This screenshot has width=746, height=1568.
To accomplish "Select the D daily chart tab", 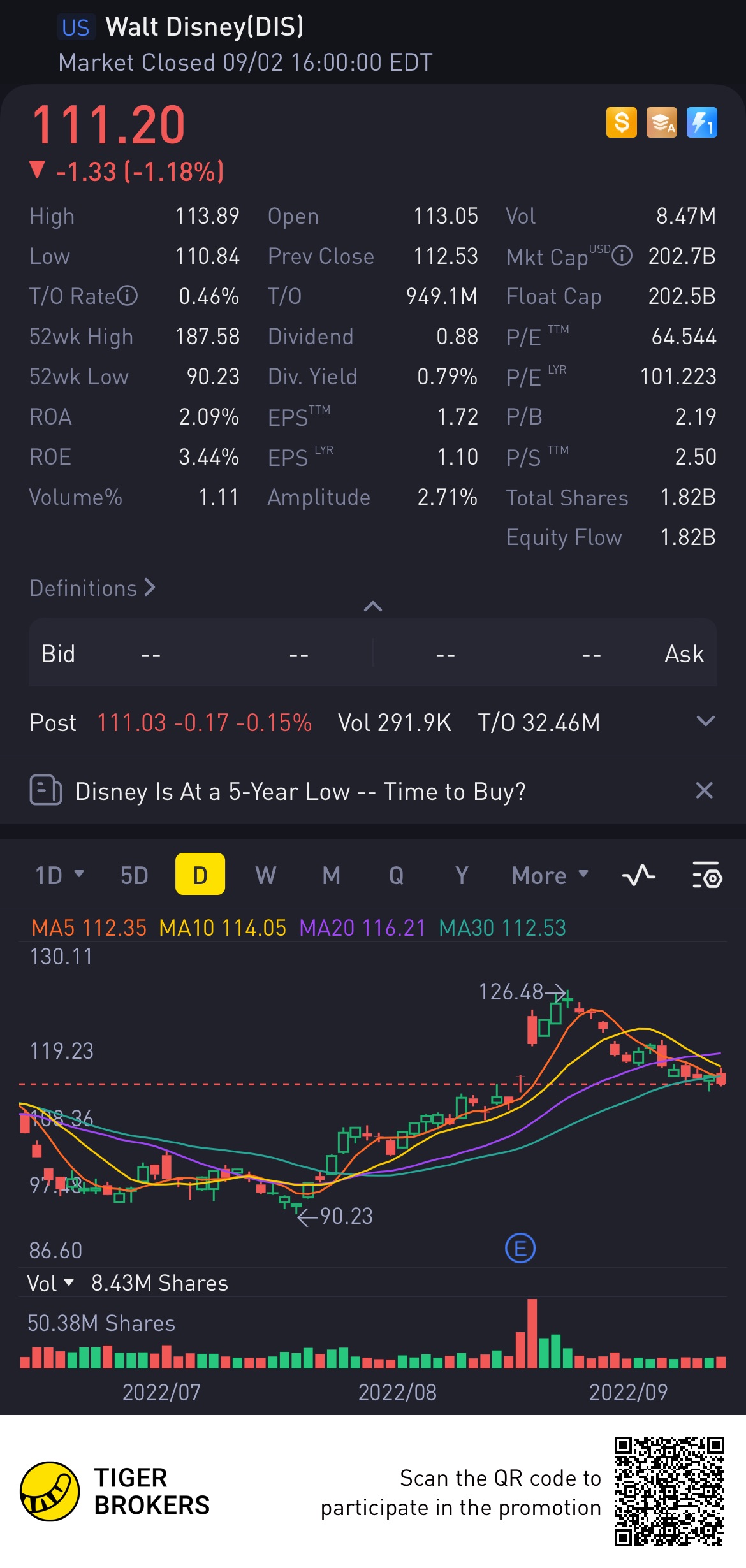I will tap(200, 875).
